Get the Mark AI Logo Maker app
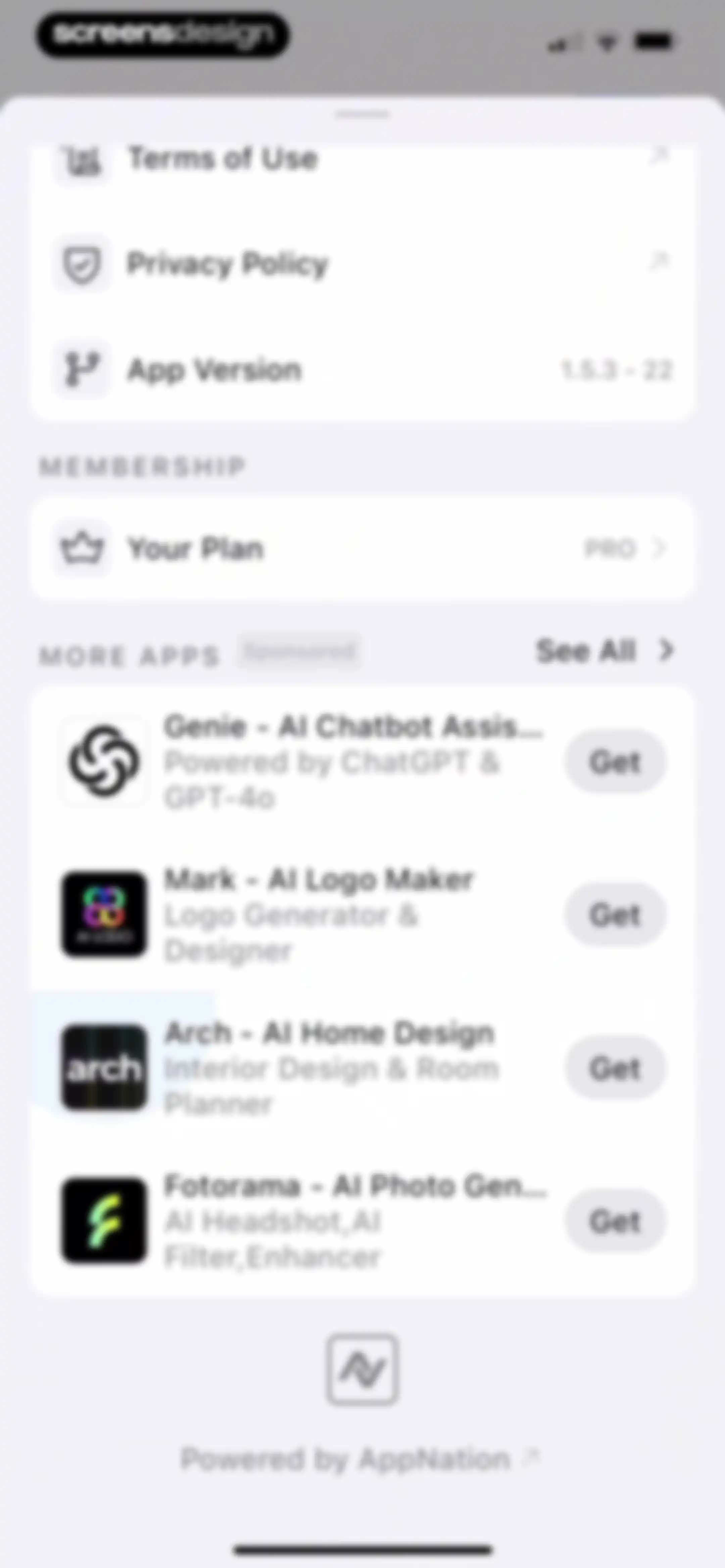This screenshot has height=1568, width=725. [x=615, y=914]
